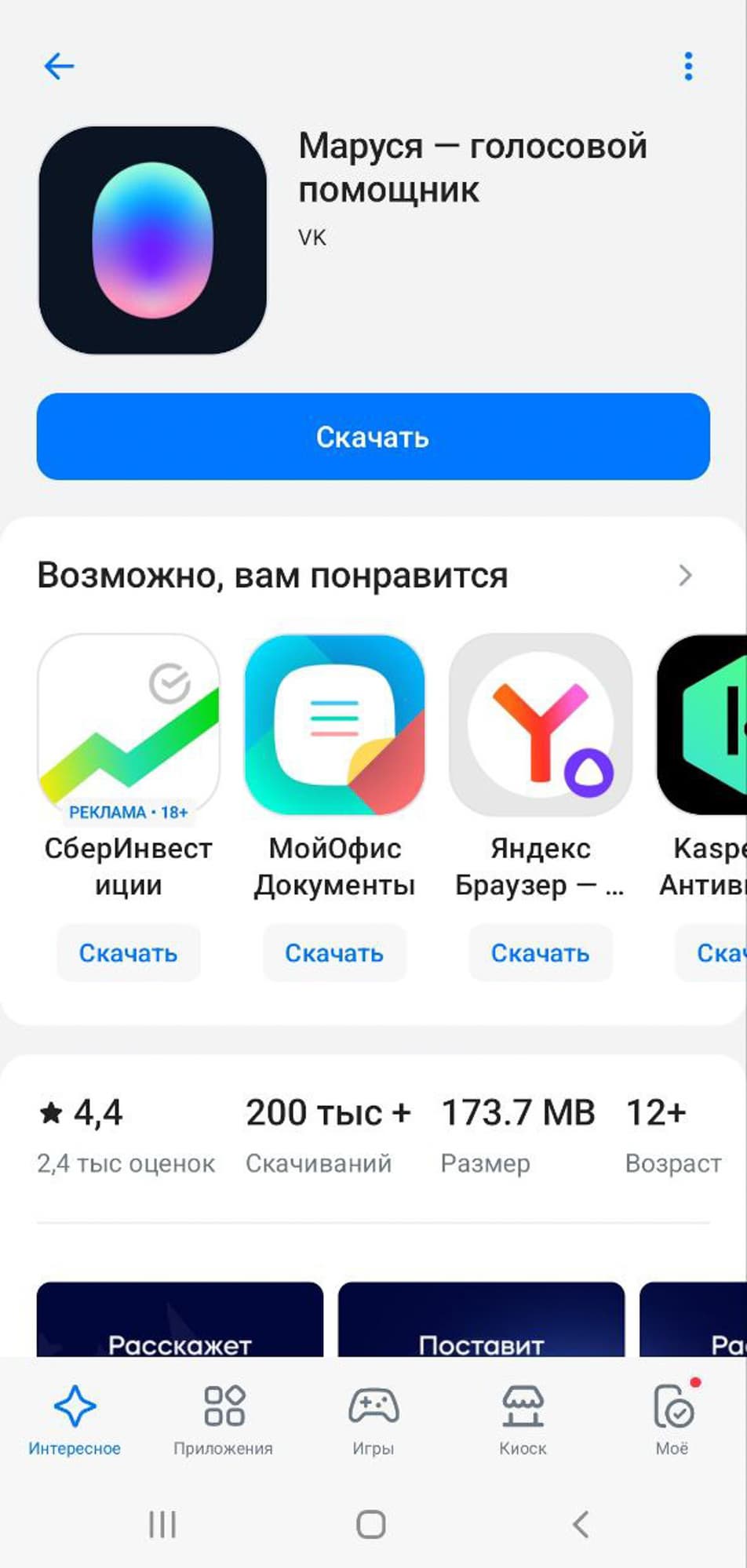Switch to the Интересное tab

(x=75, y=1420)
